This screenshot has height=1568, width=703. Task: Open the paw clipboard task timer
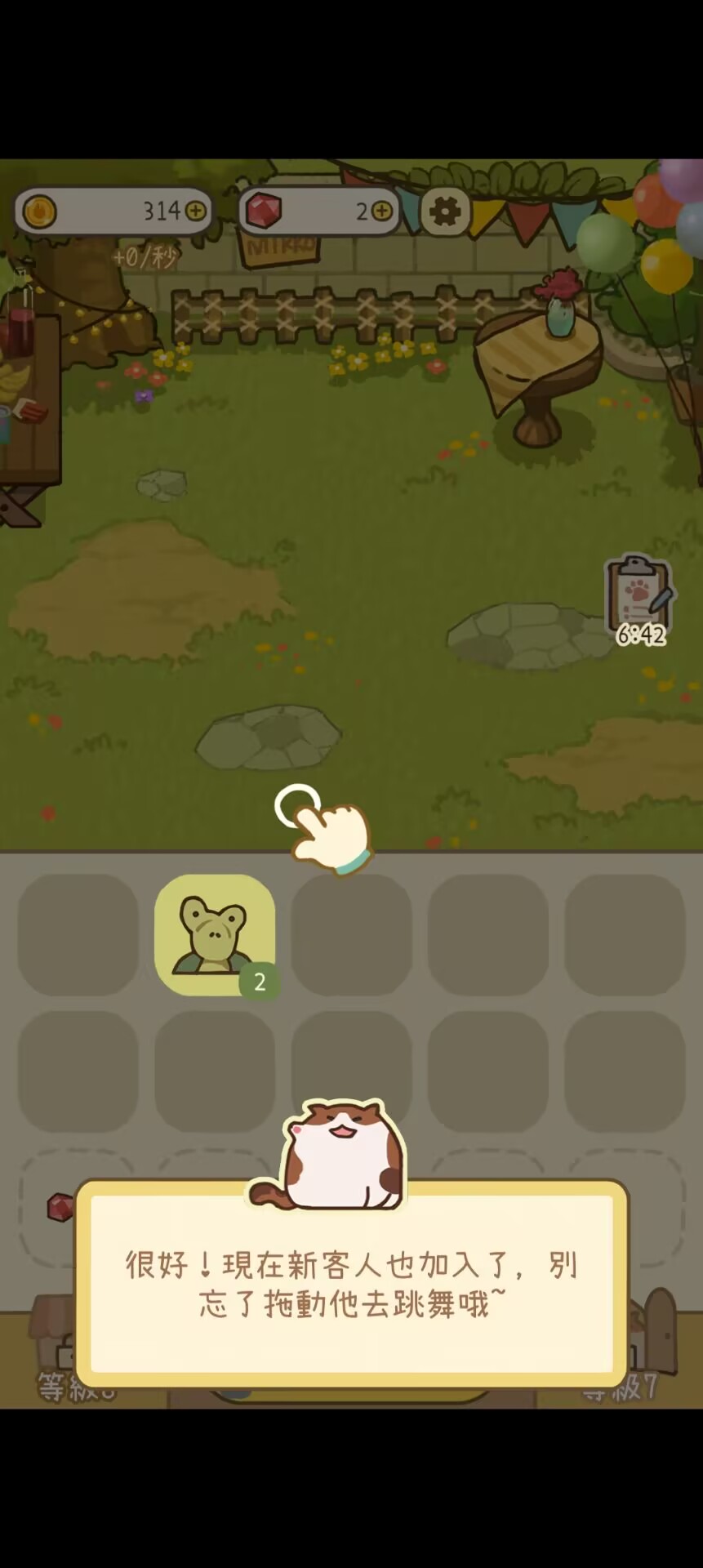click(639, 600)
